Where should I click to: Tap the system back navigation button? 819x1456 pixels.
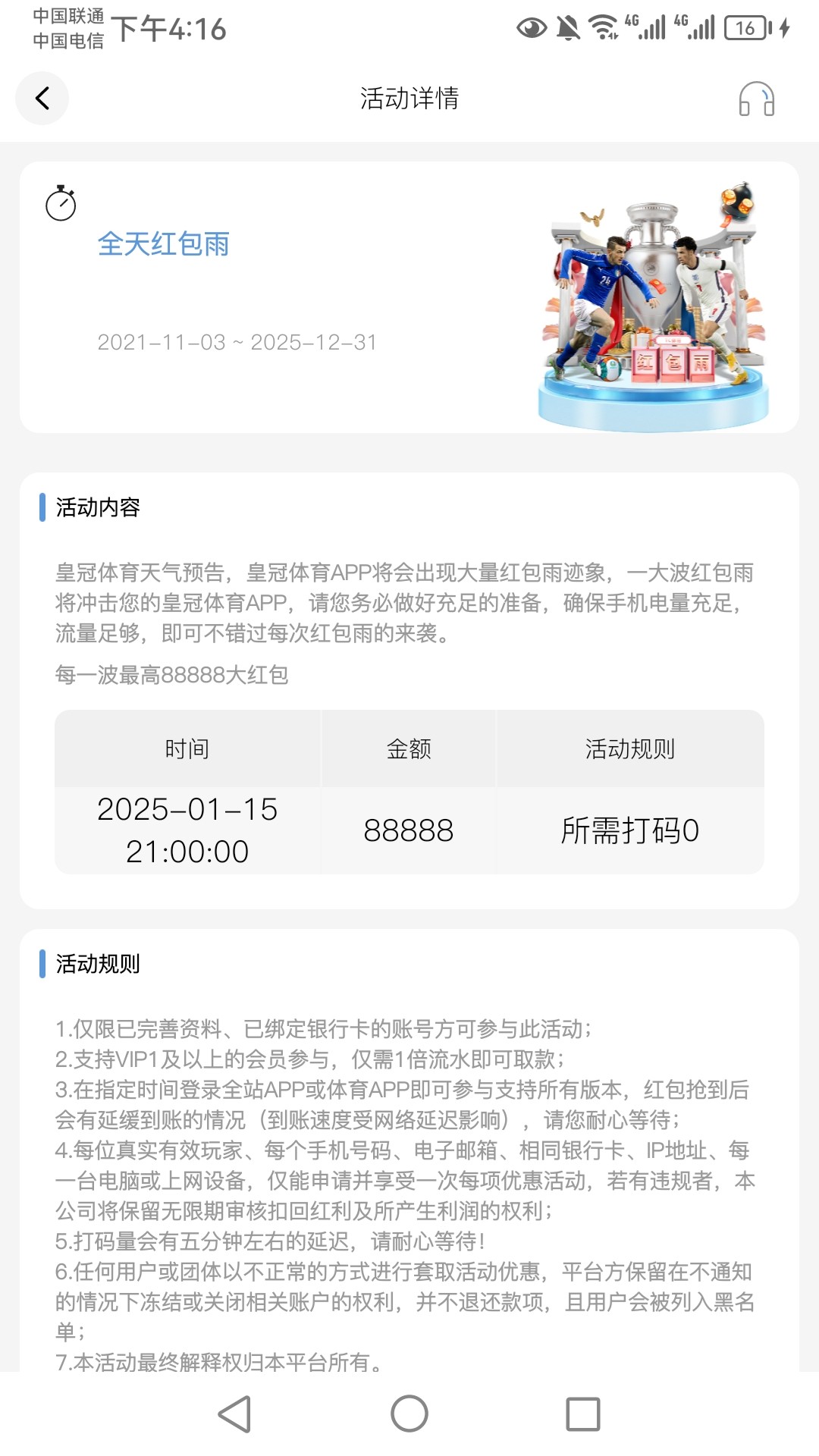(234, 1414)
